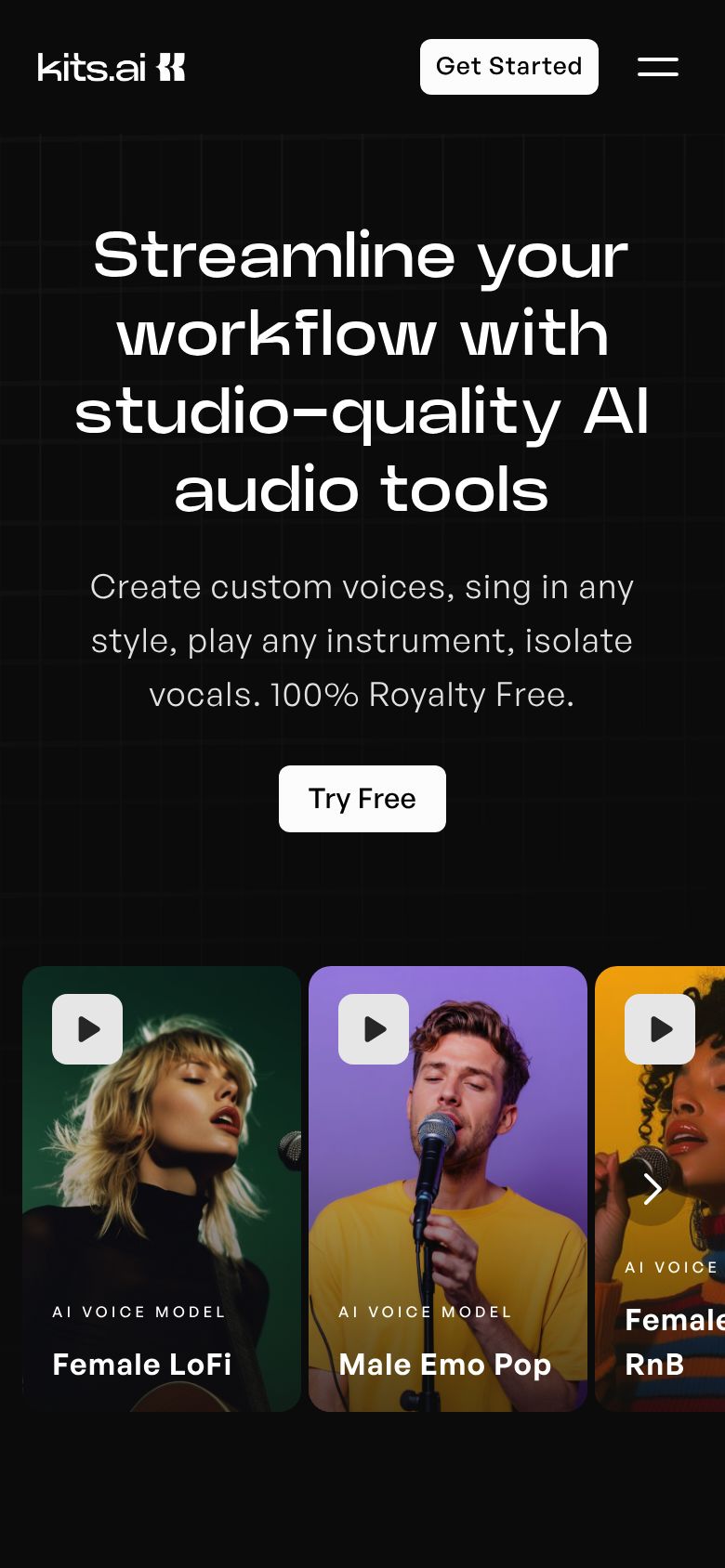Play the Female LoFi voice sample

pos(87,1029)
